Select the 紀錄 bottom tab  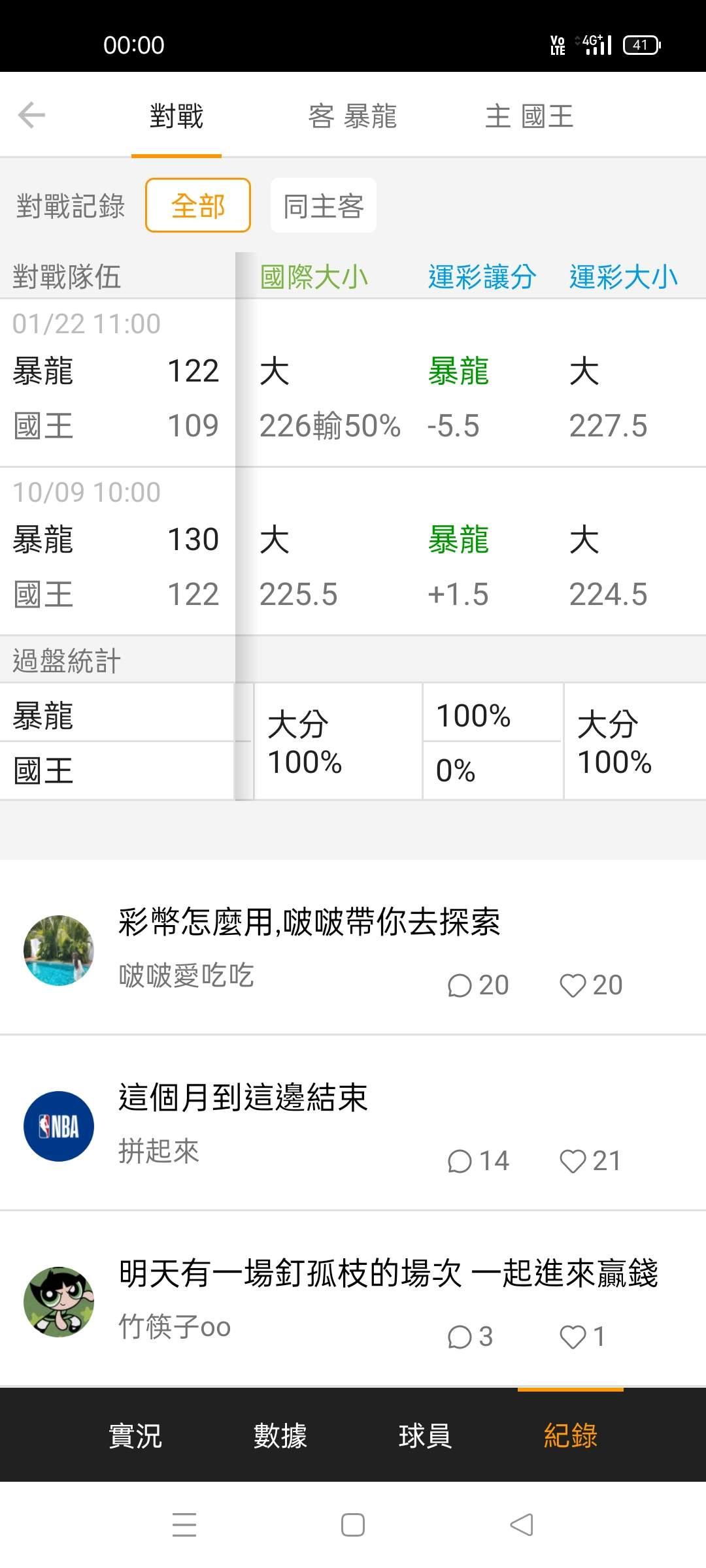[x=571, y=1436]
